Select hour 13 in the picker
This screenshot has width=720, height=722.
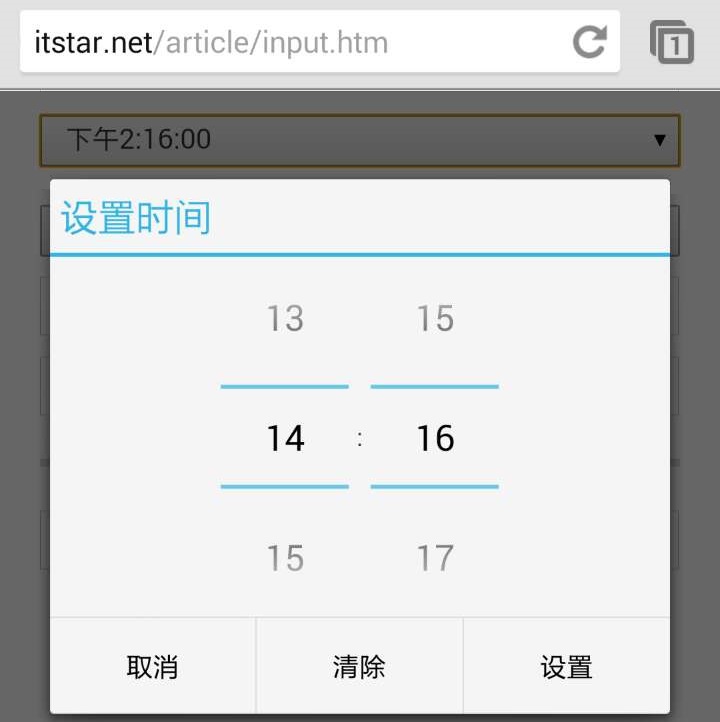tap(285, 319)
